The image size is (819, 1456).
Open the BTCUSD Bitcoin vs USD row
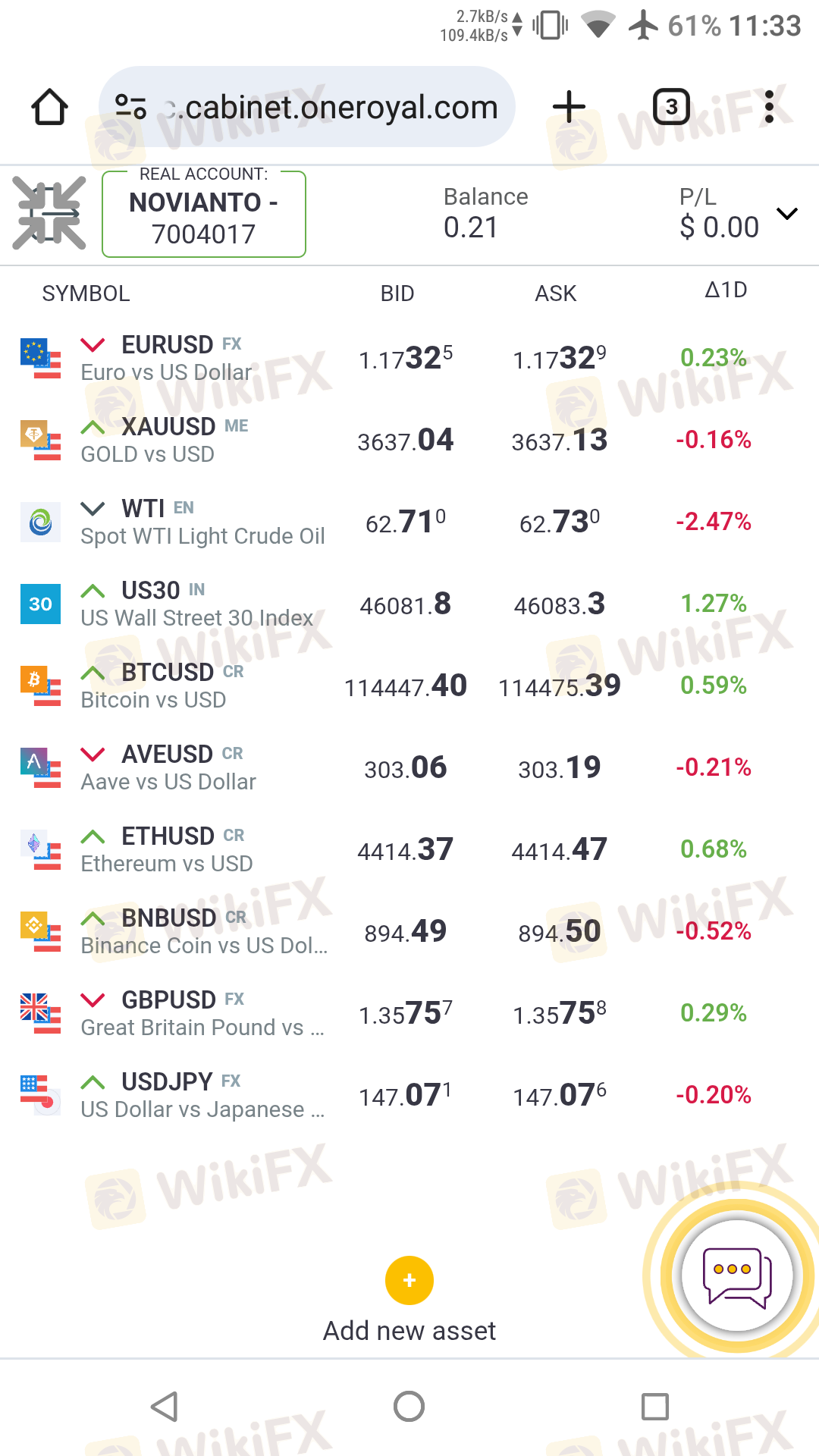pyautogui.click(x=409, y=686)
